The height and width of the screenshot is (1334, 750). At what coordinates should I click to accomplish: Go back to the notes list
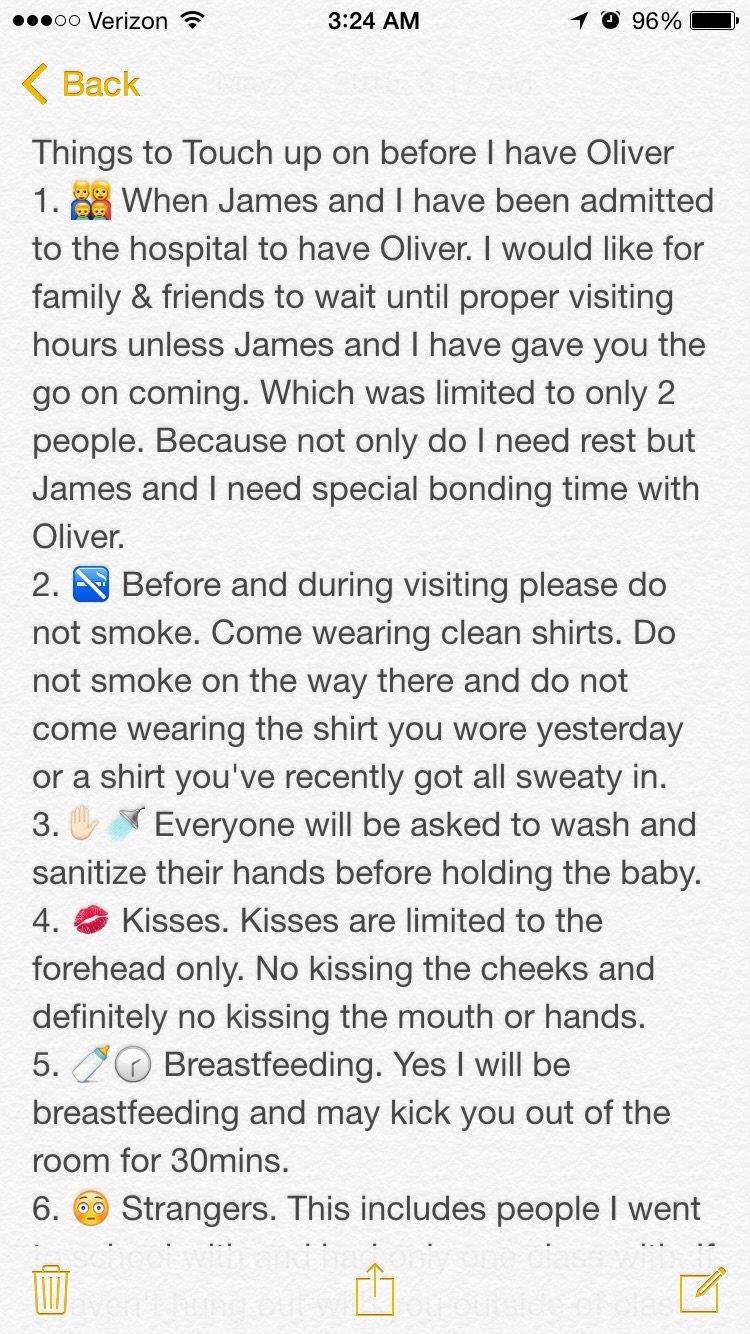coord(80,84)
